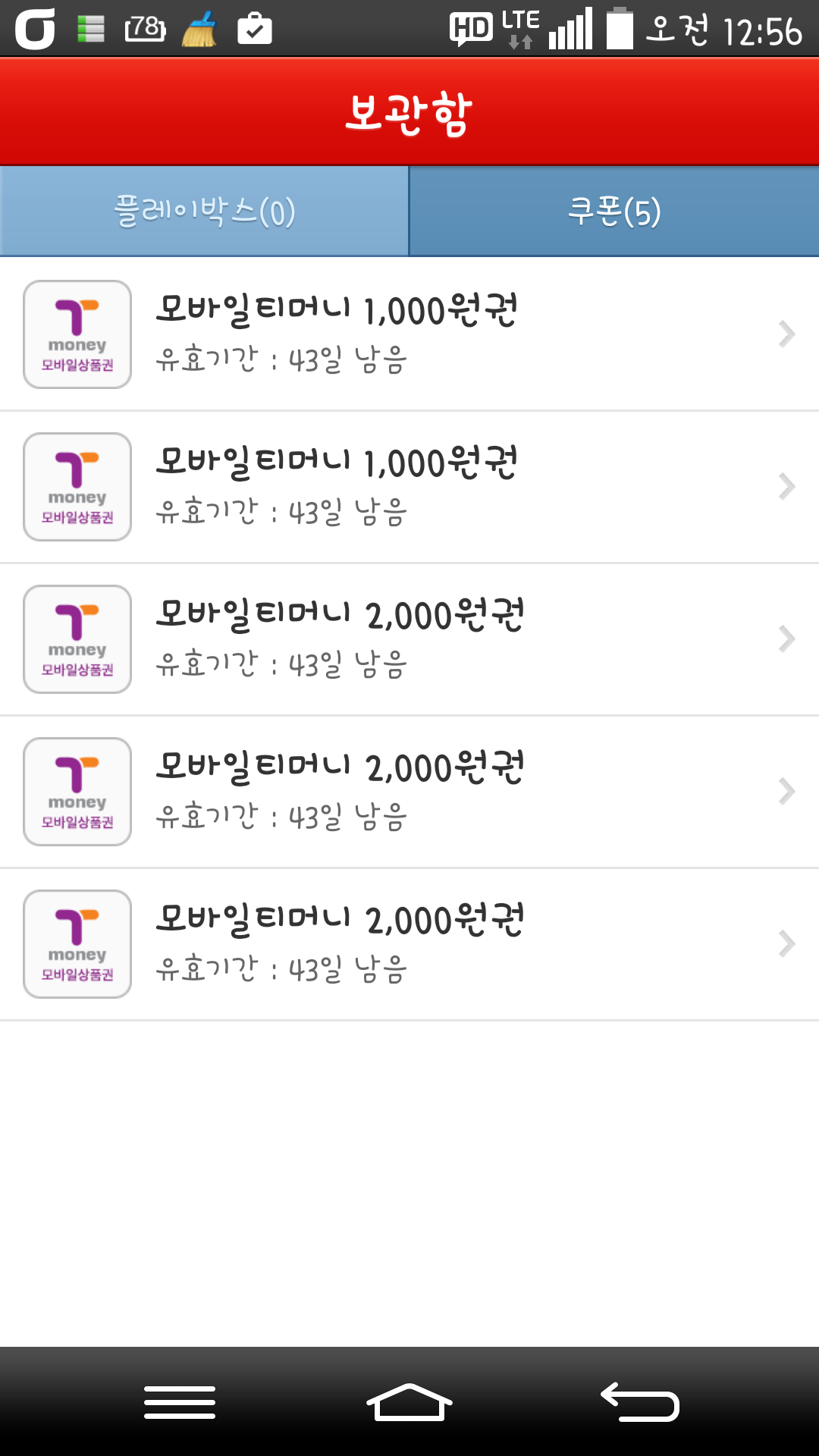Tap the system home button

[409, 1401]
